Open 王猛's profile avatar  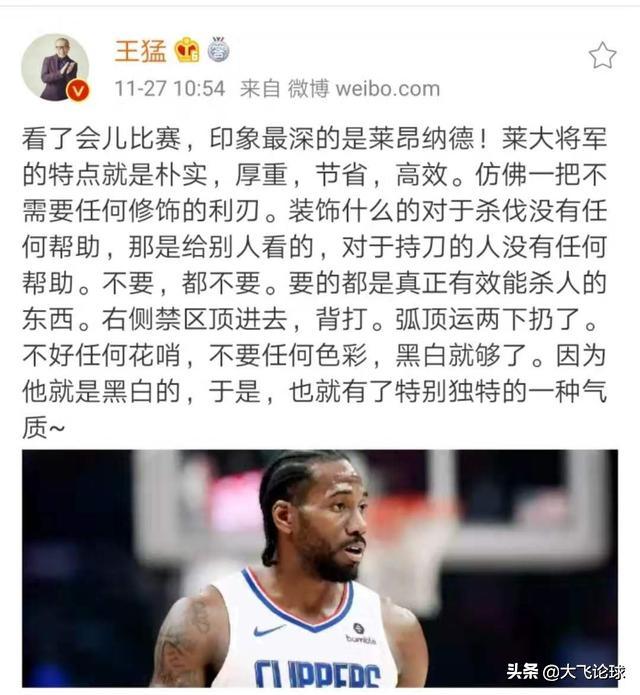pyautogui.click(x=55, y=68)
